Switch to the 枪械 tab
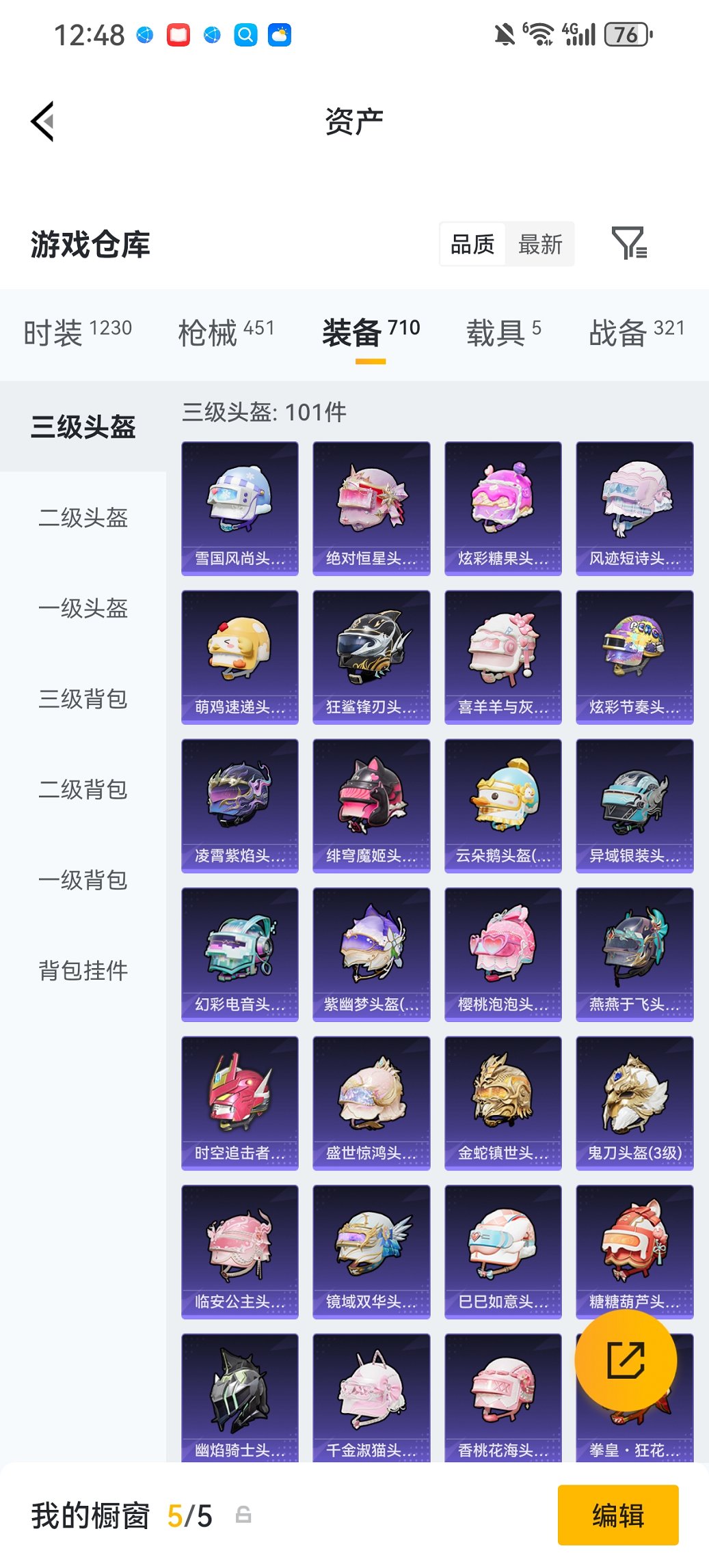This screenshot has width=709, height=1568. point(226,332)
